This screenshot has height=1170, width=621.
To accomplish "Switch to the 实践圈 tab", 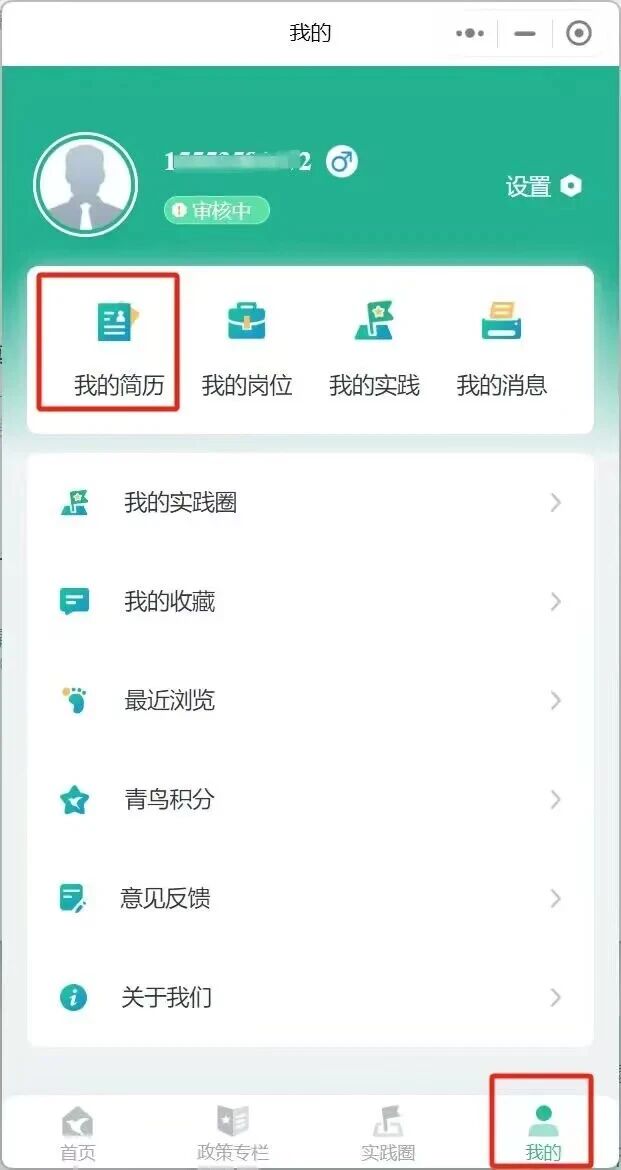I will click(388, 1133).
